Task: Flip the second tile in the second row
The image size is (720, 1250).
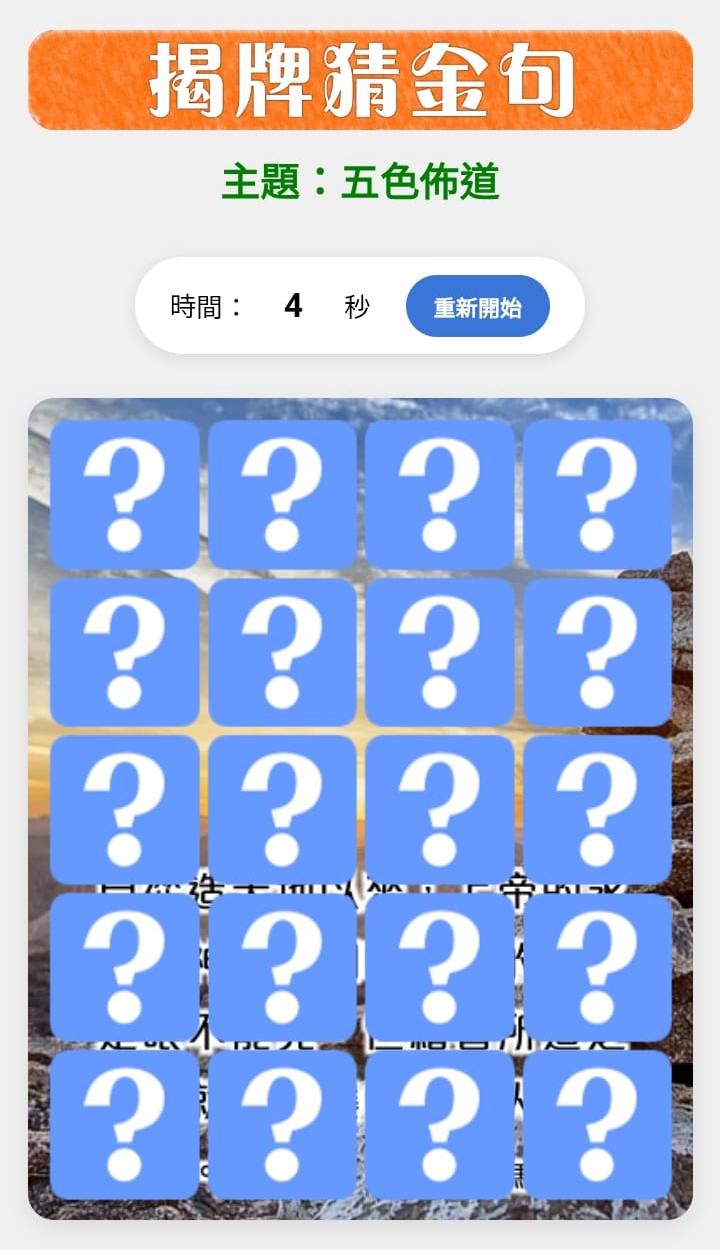Action: 282,652
